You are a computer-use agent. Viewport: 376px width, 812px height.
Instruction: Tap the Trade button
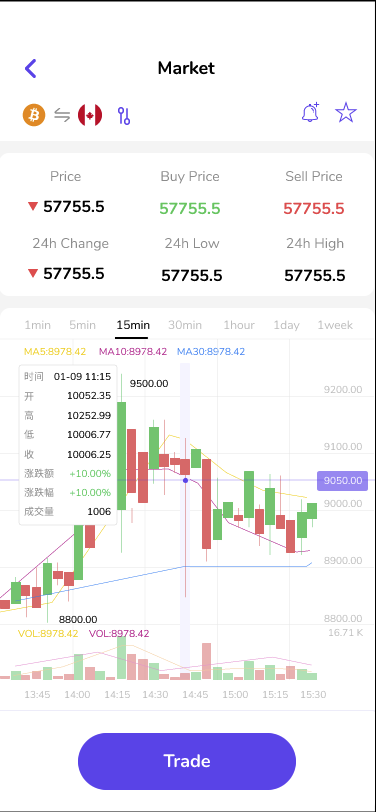click(187, 761)
